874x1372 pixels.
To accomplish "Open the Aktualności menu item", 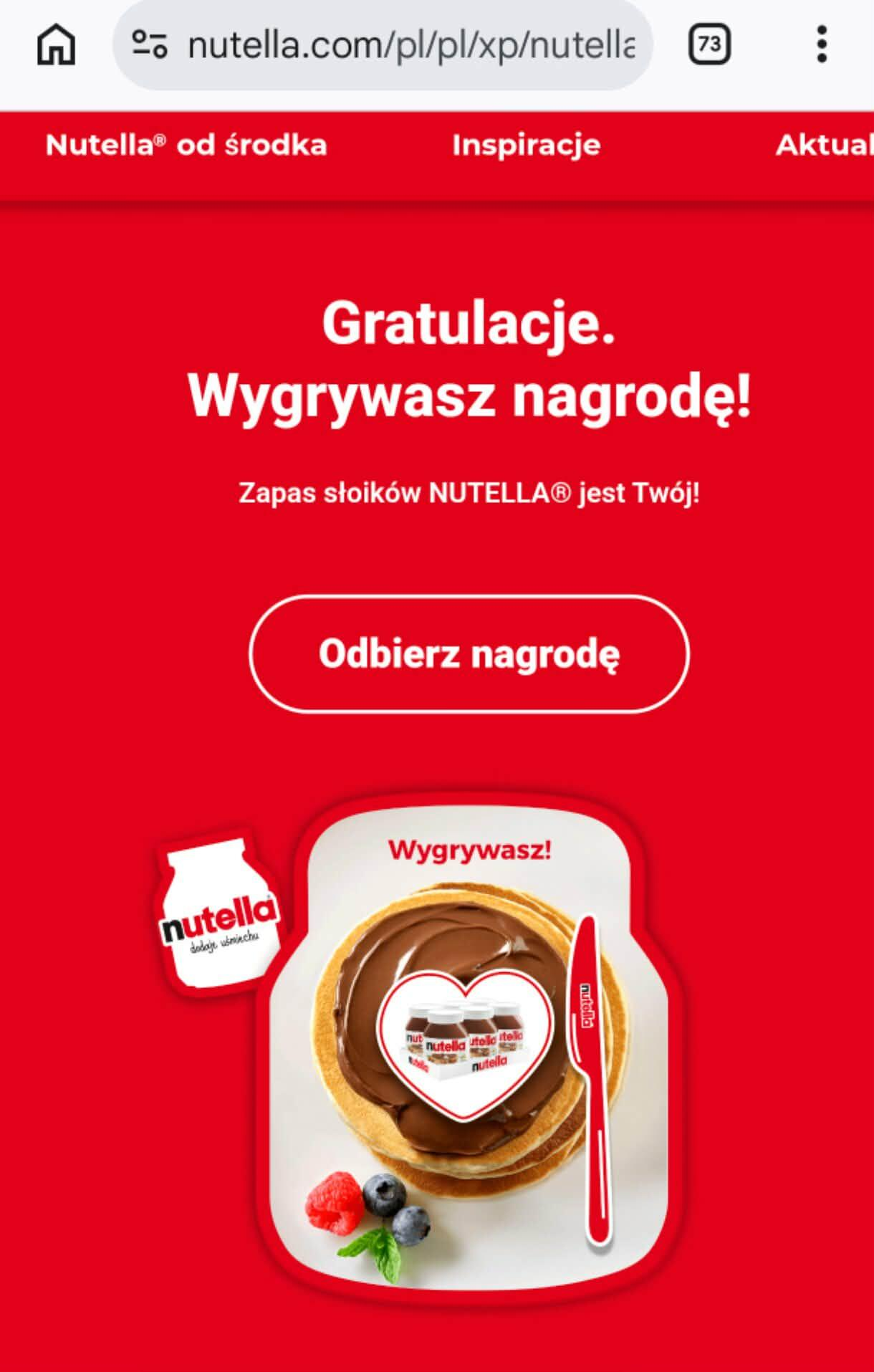I will [824, 145].
